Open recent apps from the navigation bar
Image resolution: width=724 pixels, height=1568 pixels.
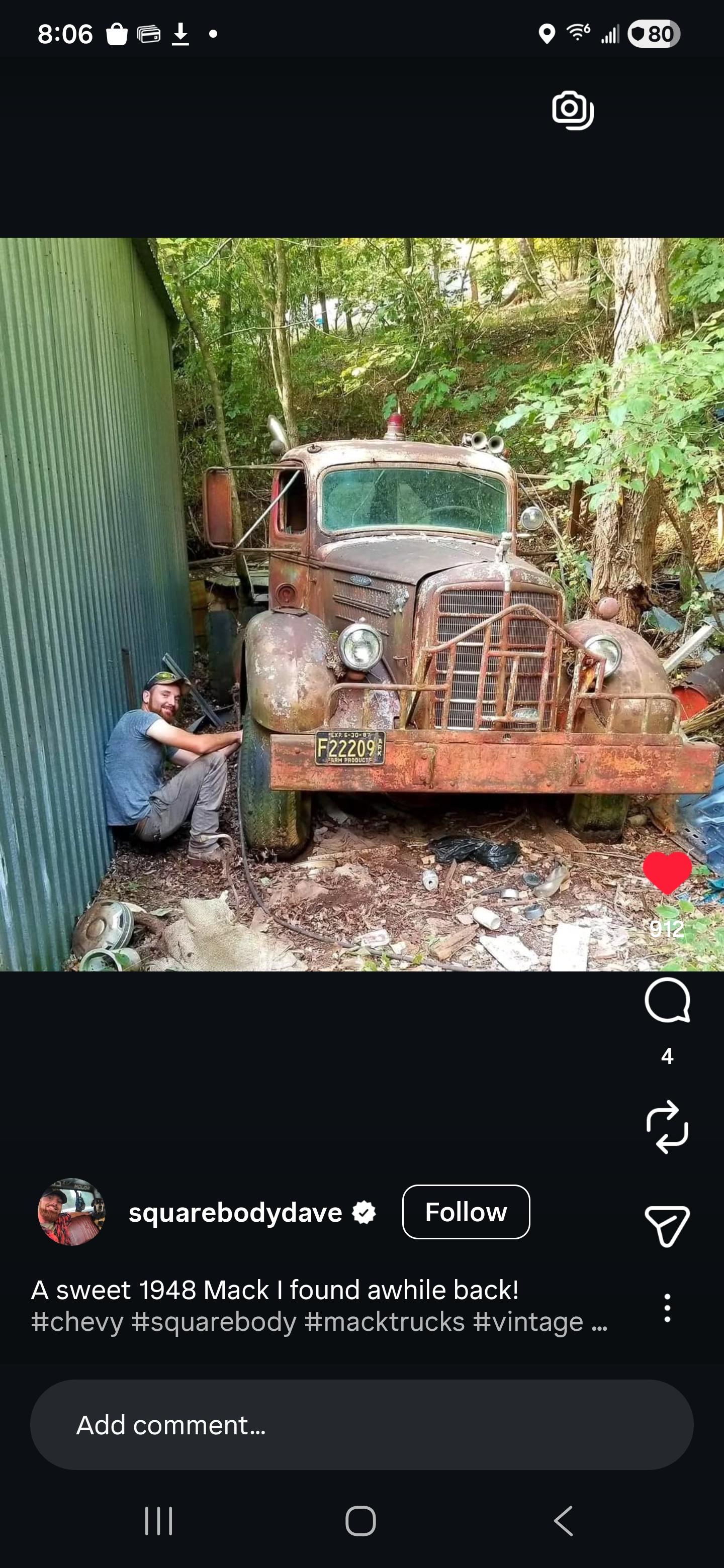[159, 1521]
